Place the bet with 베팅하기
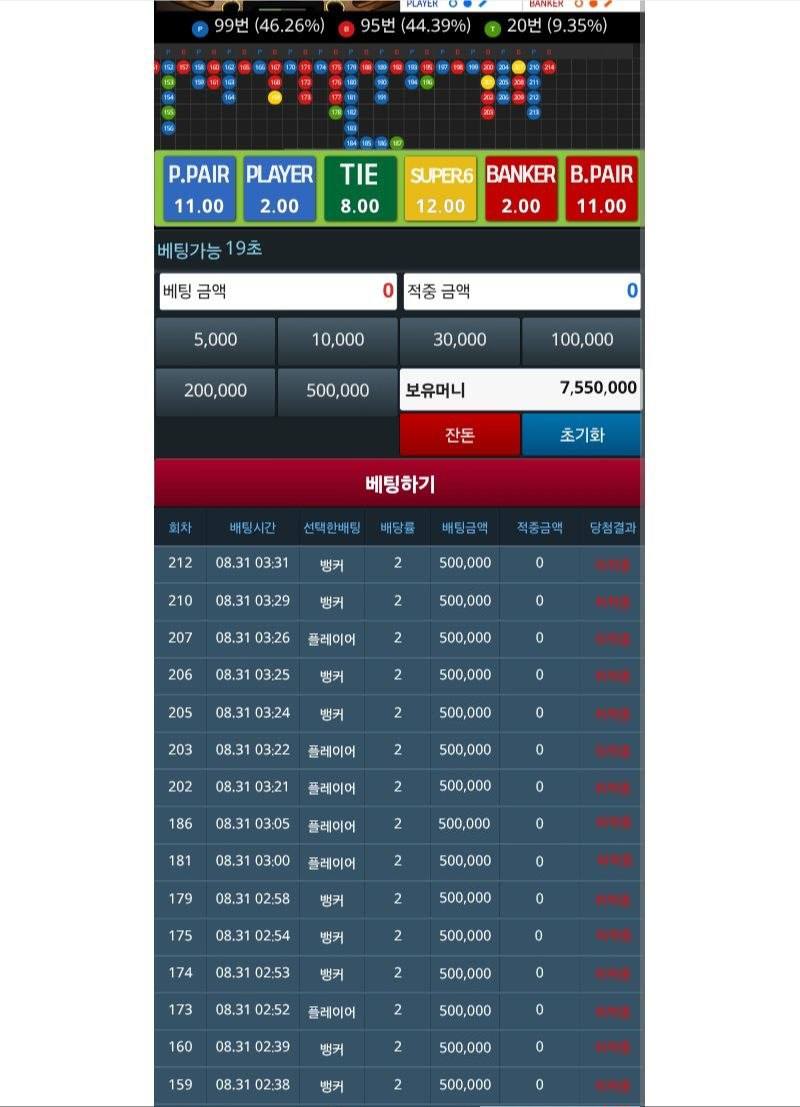The width and height of the screenshot is (800, 1107). tap(399, 484)
